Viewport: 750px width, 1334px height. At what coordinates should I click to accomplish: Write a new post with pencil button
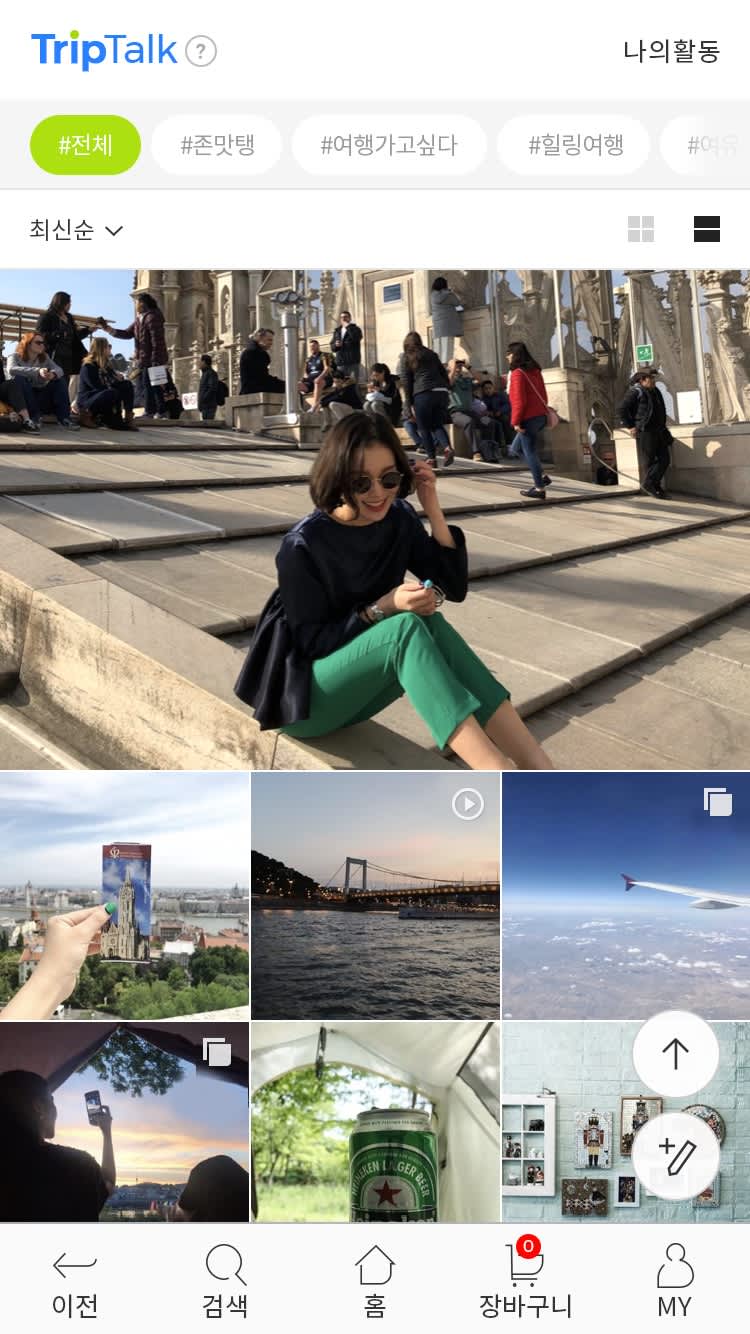click(676, 1156)
